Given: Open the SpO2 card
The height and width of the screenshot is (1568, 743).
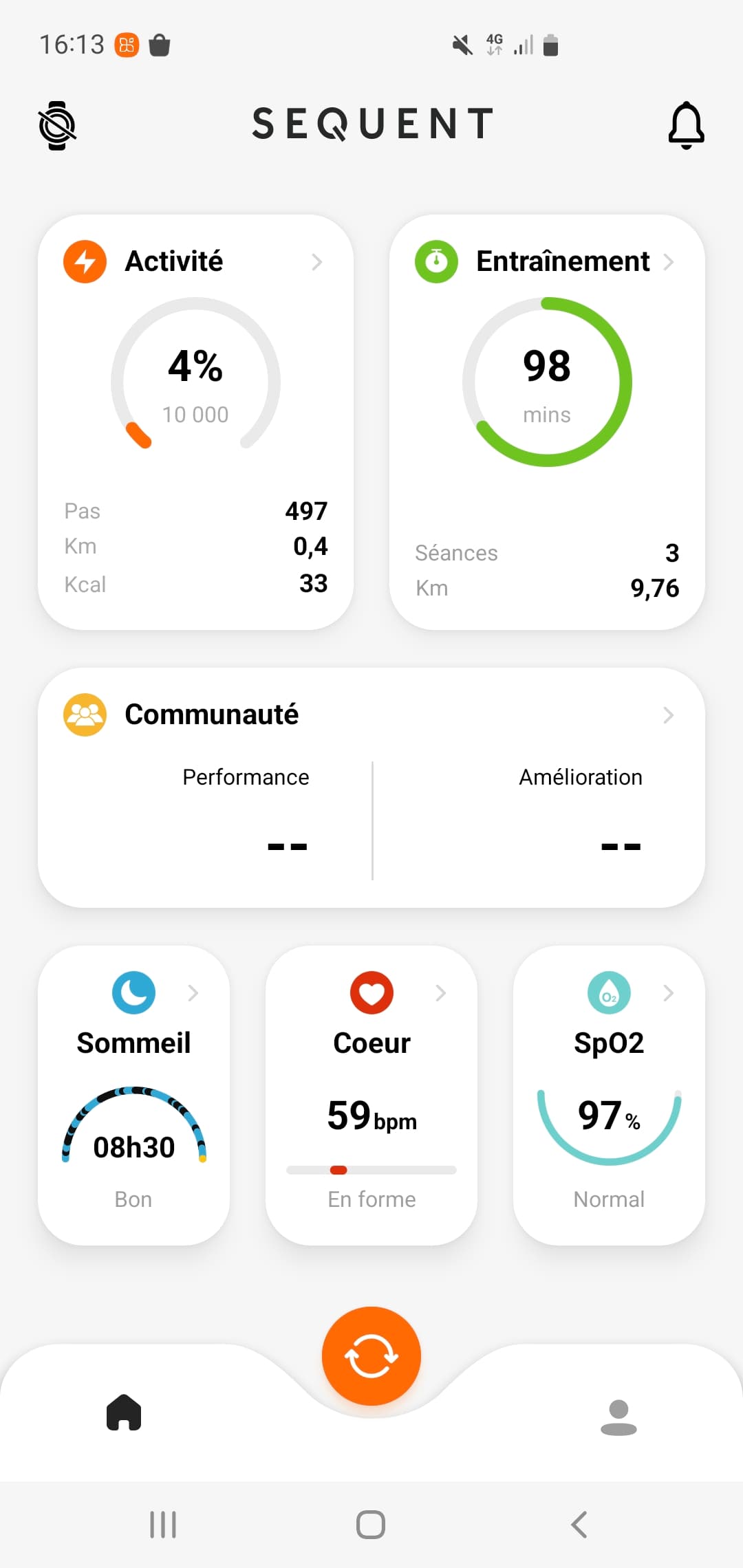Looking at the screenshot, I should pos(609,1095).
